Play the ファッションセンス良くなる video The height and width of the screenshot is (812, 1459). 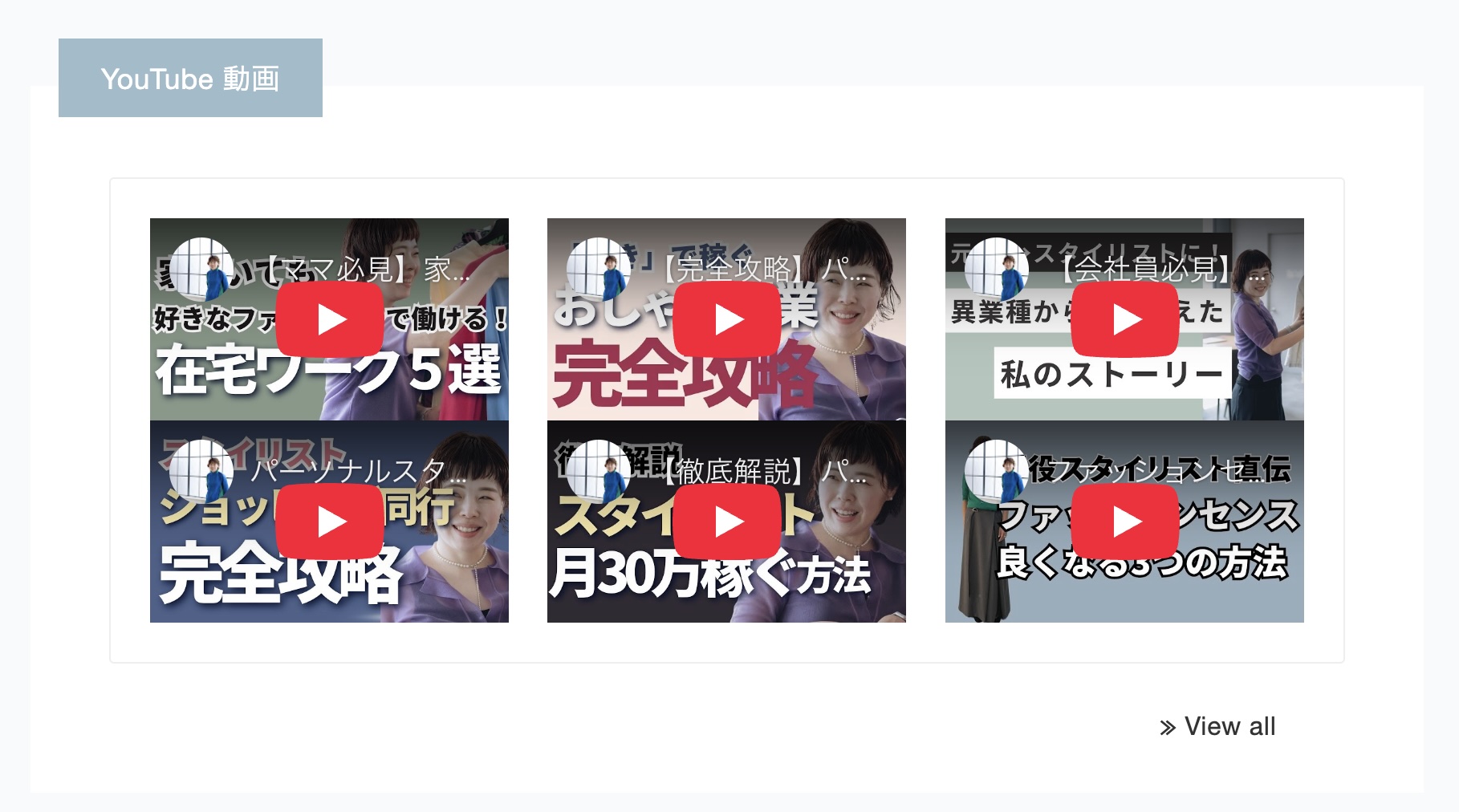click(1124, 522)
